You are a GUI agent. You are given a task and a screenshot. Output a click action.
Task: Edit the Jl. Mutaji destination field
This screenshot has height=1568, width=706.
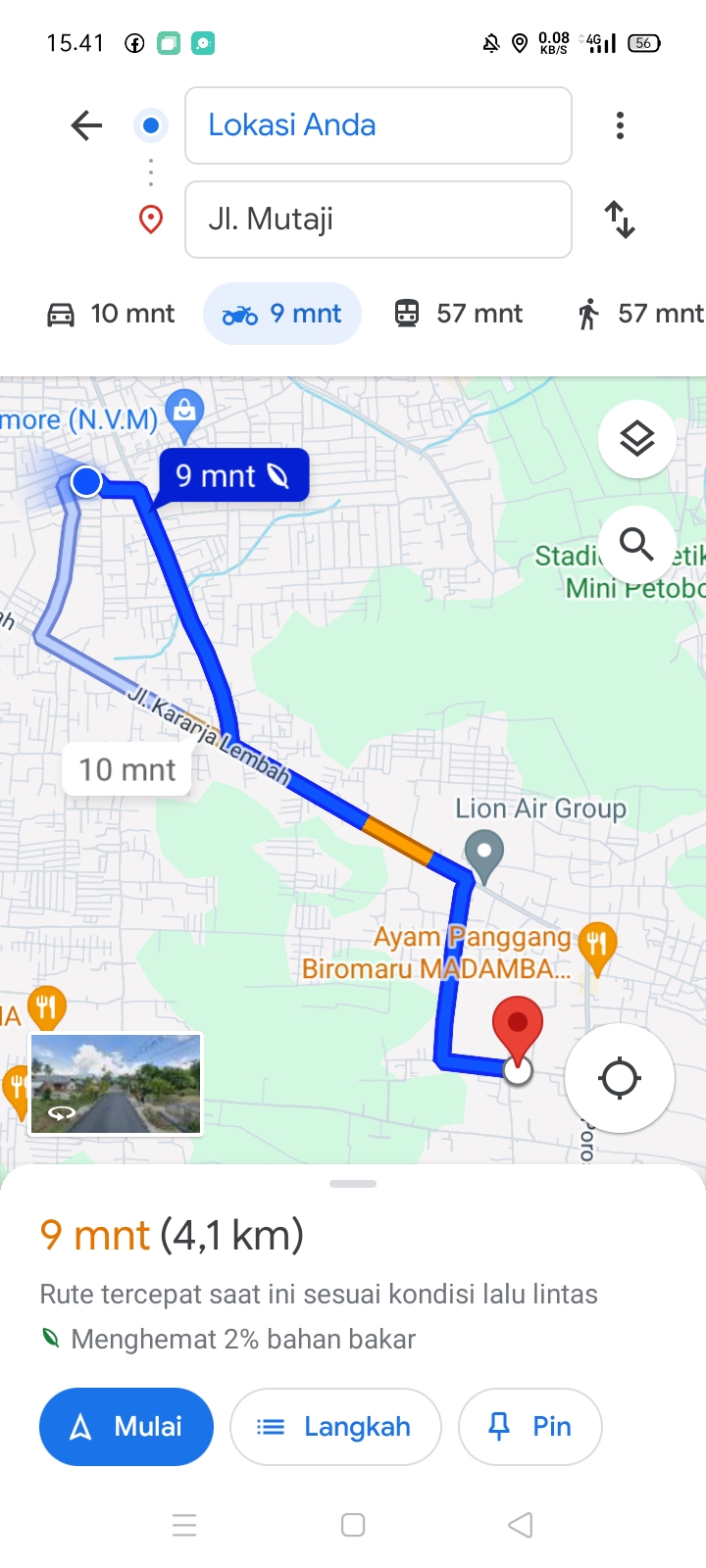tap(378, 220)
